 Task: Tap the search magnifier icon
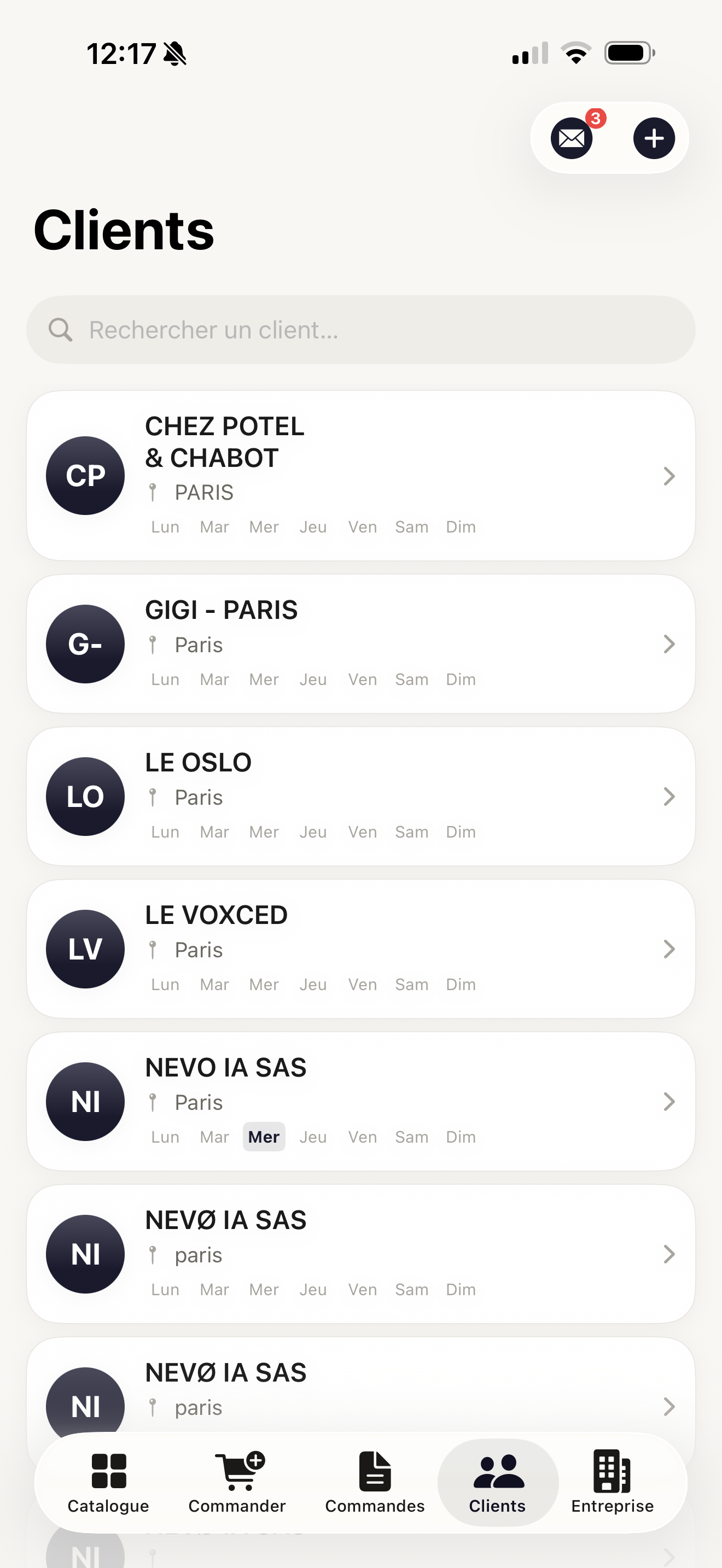(60, 329)
